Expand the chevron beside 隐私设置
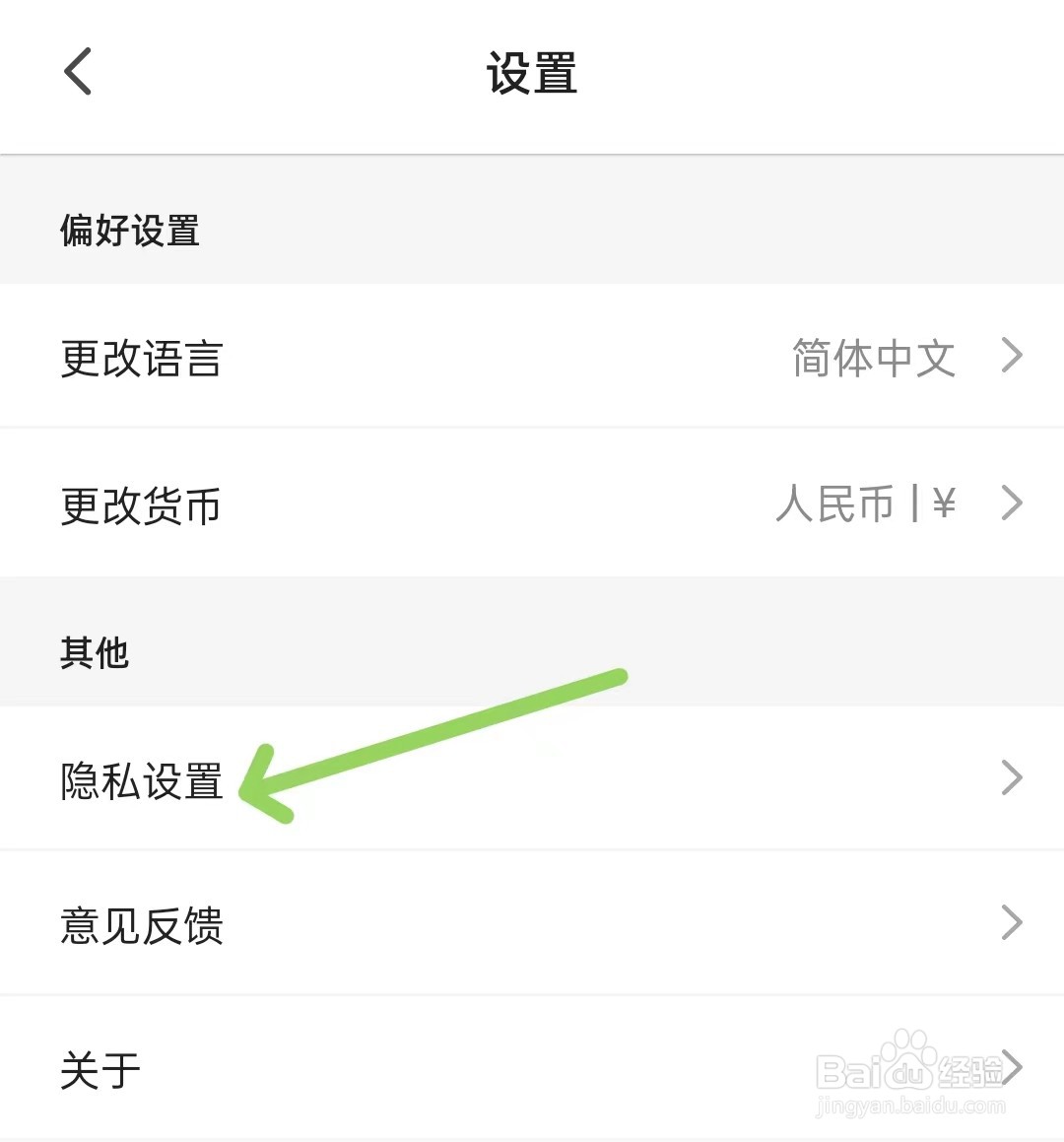 (x=1012, y=778)
